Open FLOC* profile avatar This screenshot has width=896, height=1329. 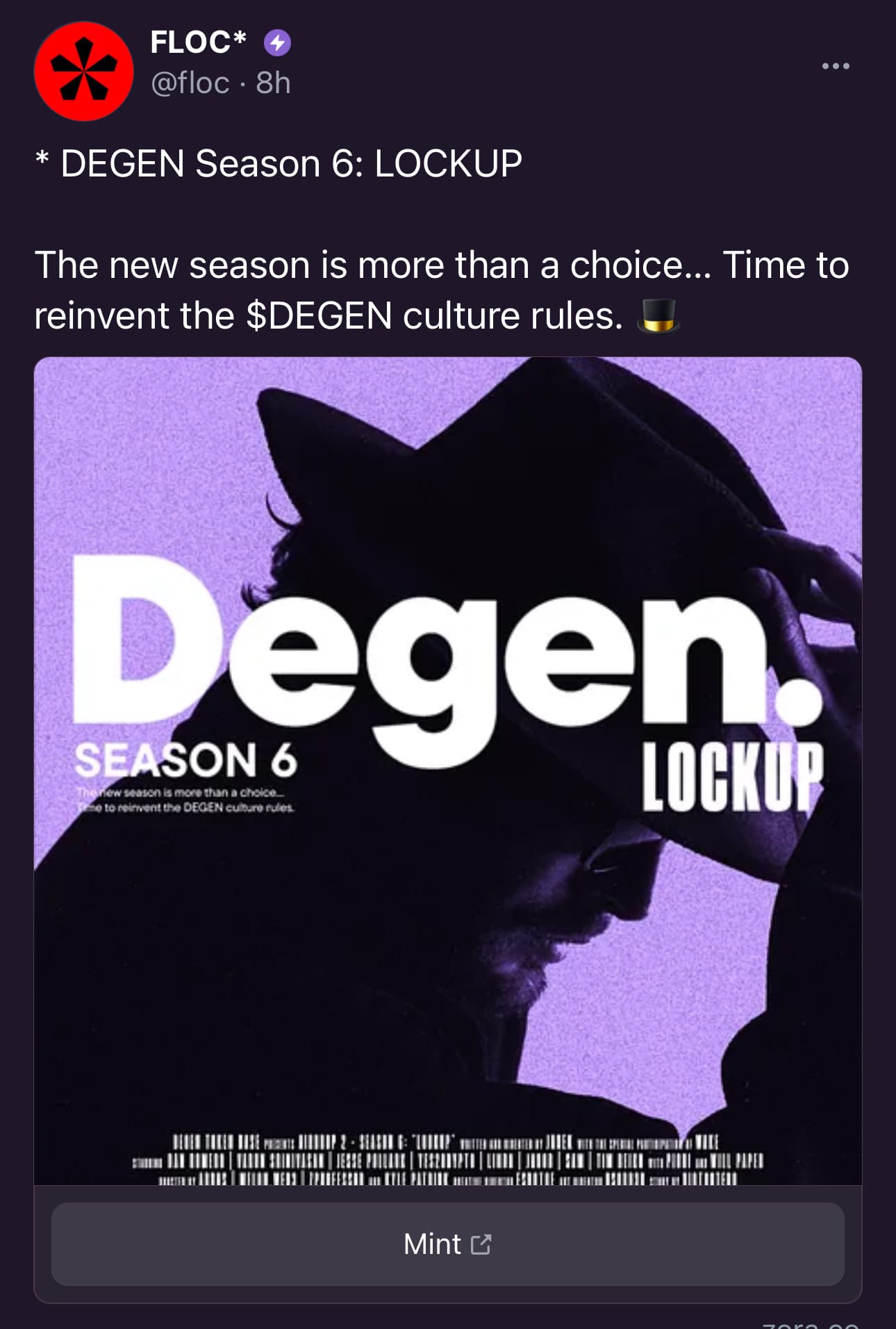83,71
